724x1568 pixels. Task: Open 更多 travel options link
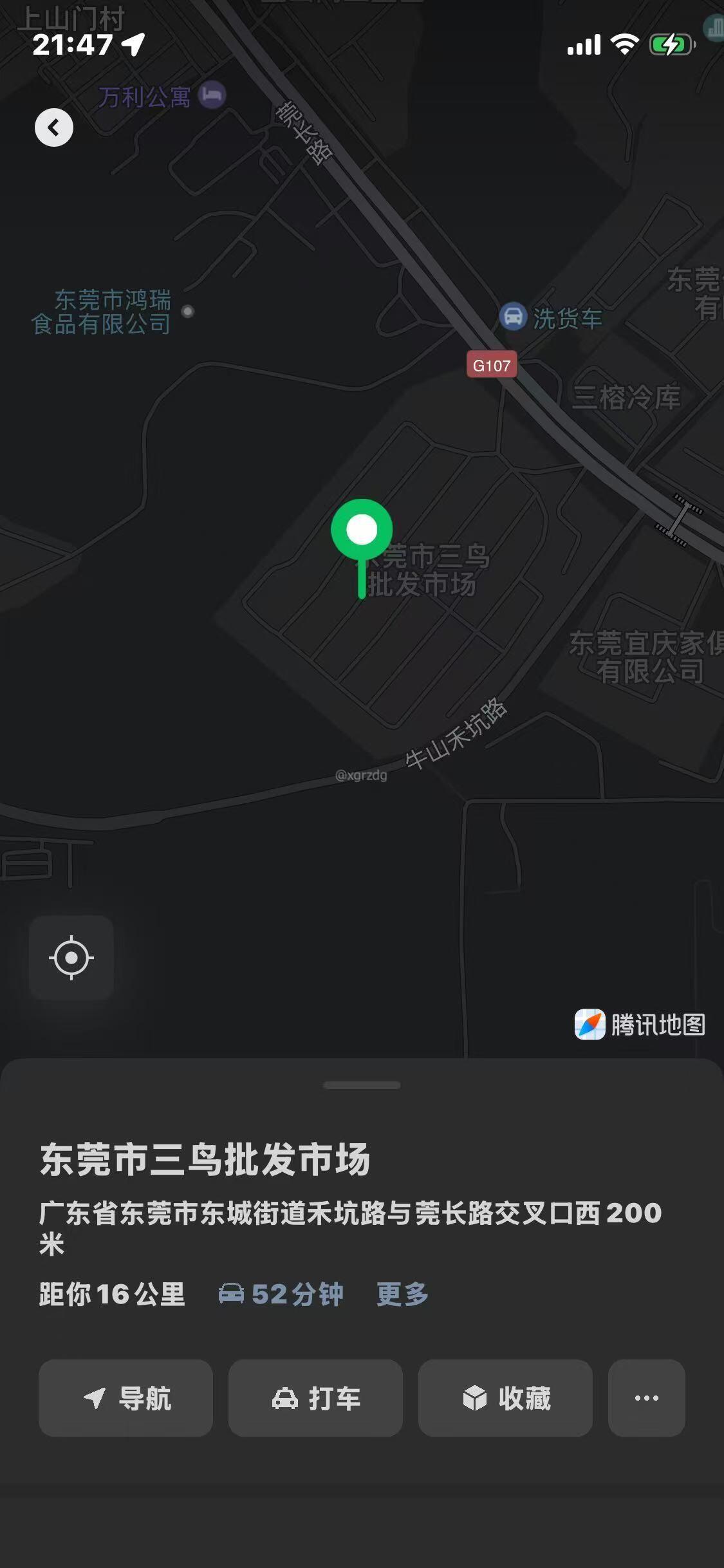click(x=402, y=1294)
